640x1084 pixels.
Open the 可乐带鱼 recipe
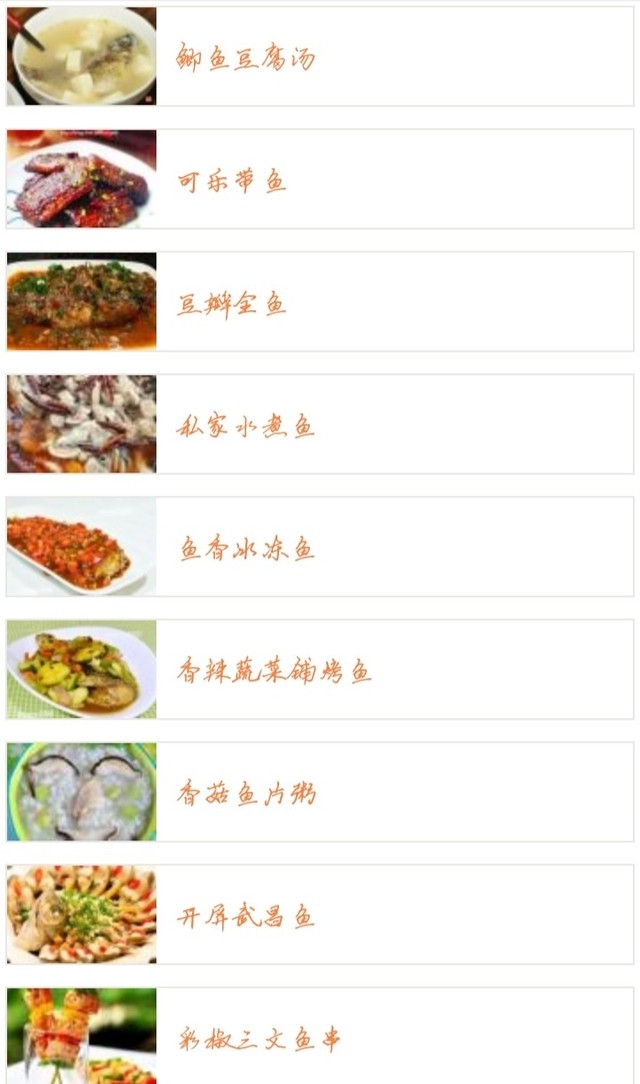[x=320, y=179]
